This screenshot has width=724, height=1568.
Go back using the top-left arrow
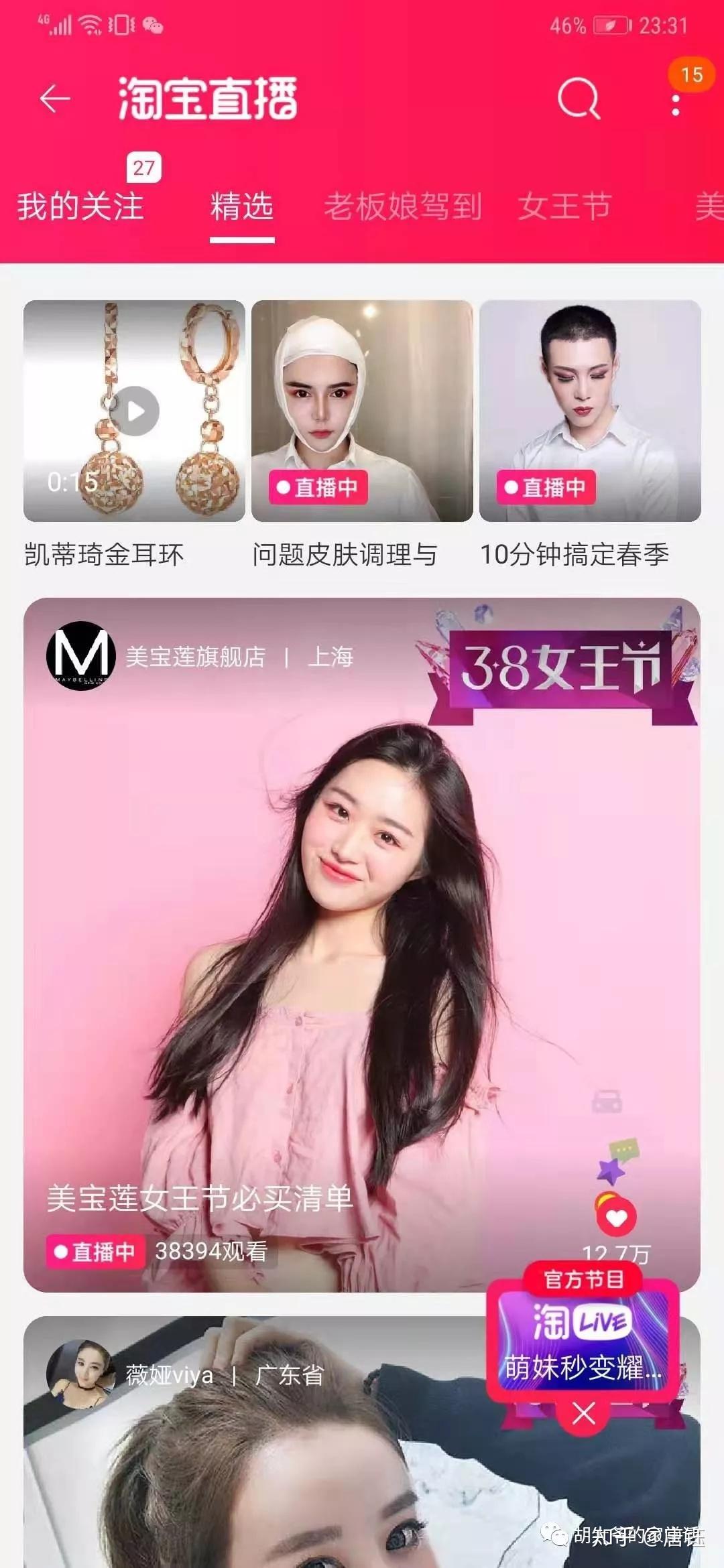55,99
